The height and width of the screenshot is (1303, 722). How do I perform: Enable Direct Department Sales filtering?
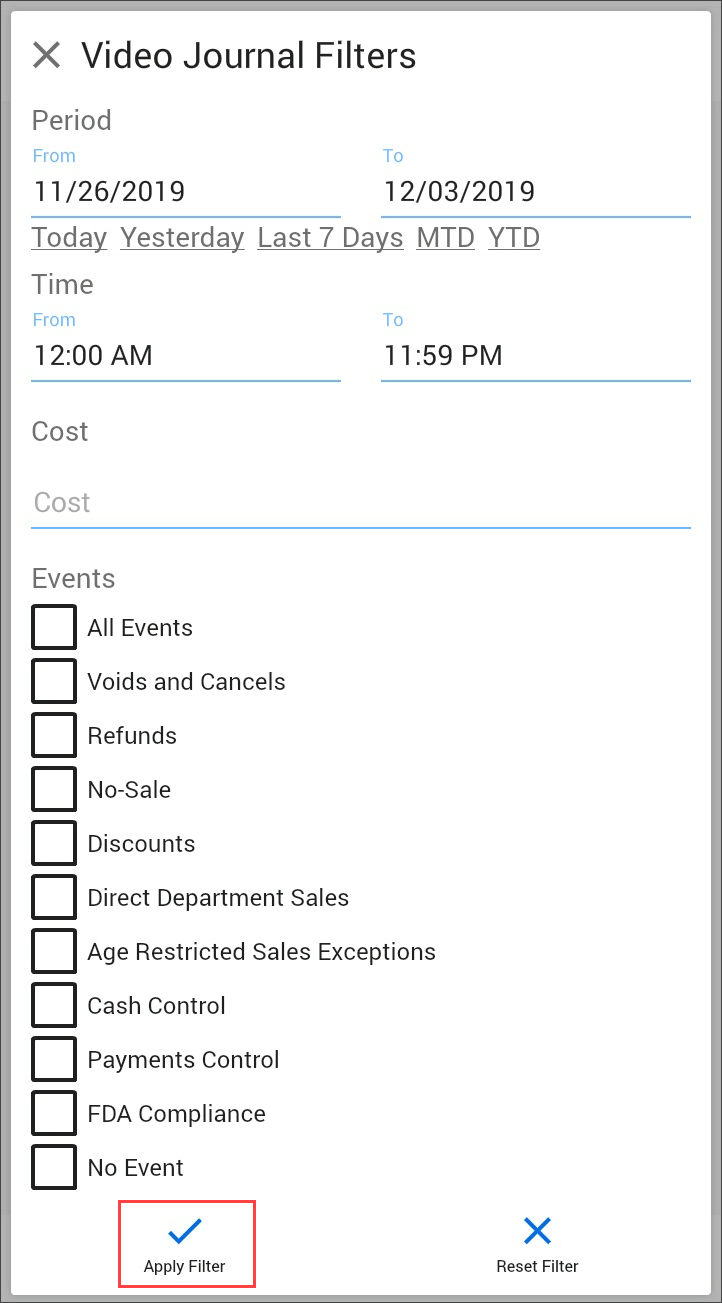pyautogui.click(x=54, y=897)
